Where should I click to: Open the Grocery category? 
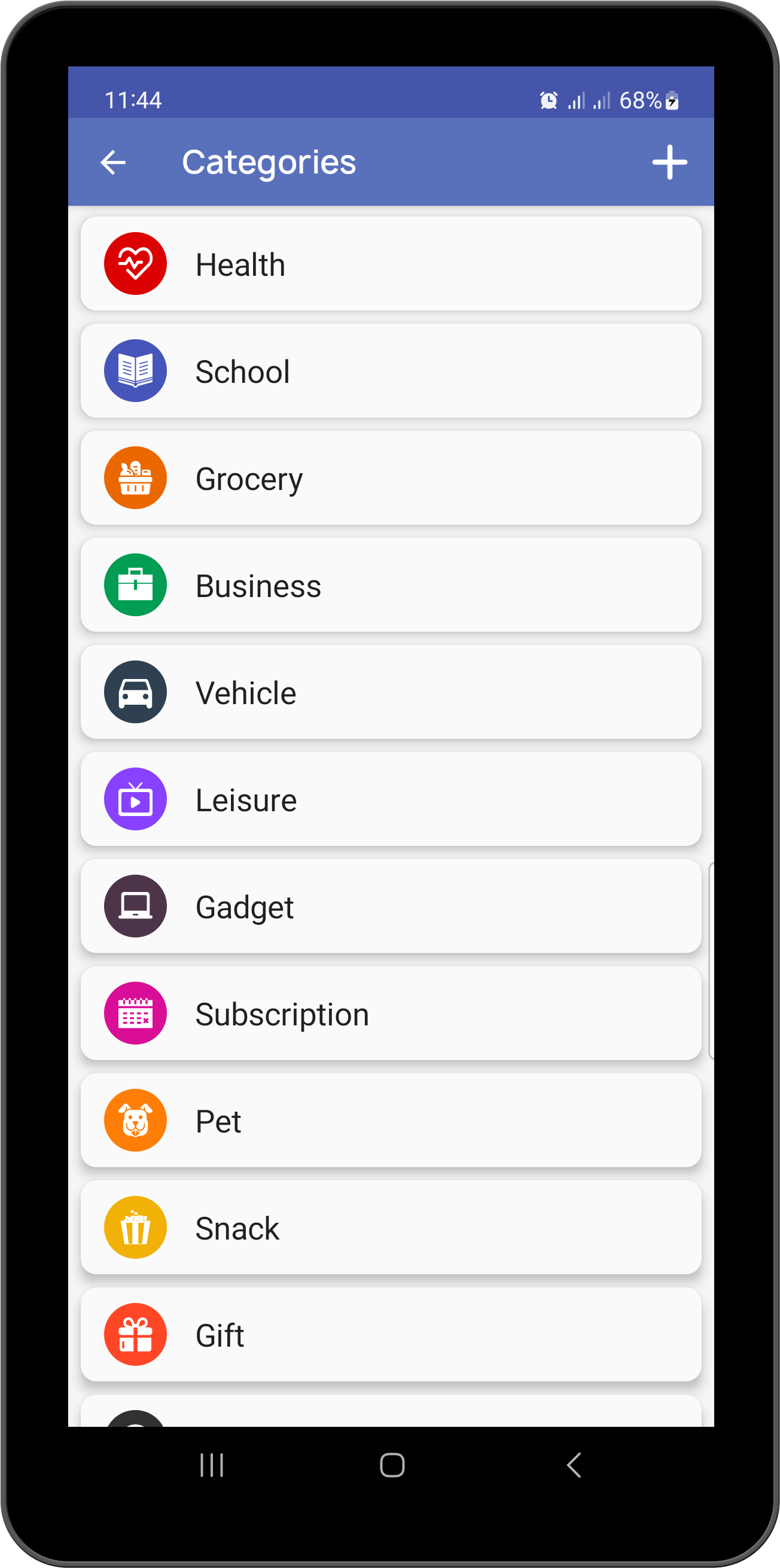point(391,479)
